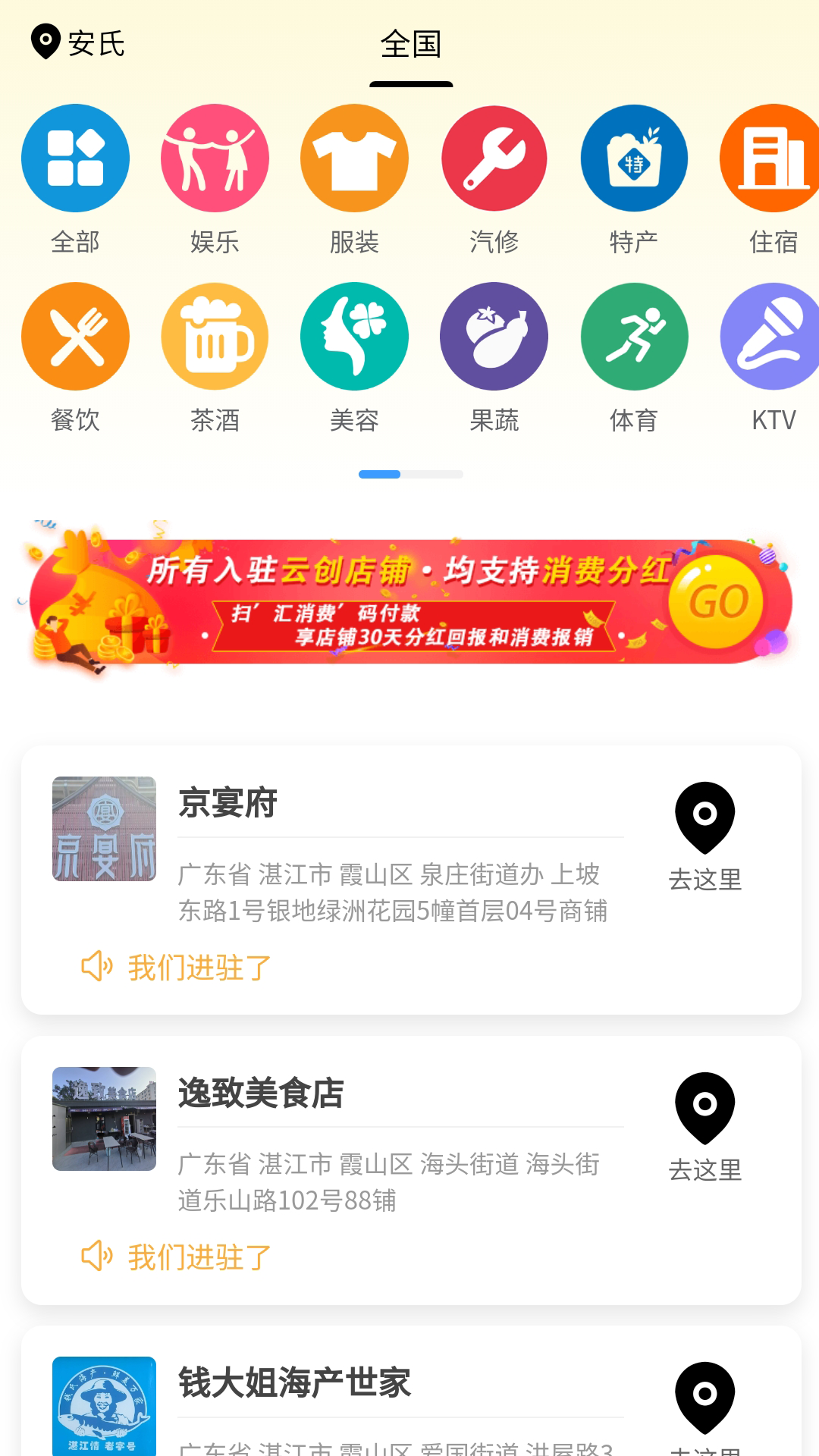Image resolution: width=819 pixels, height=1456 pixels.
Task: Switch to the 全国 tab
Action: (409, 45)
